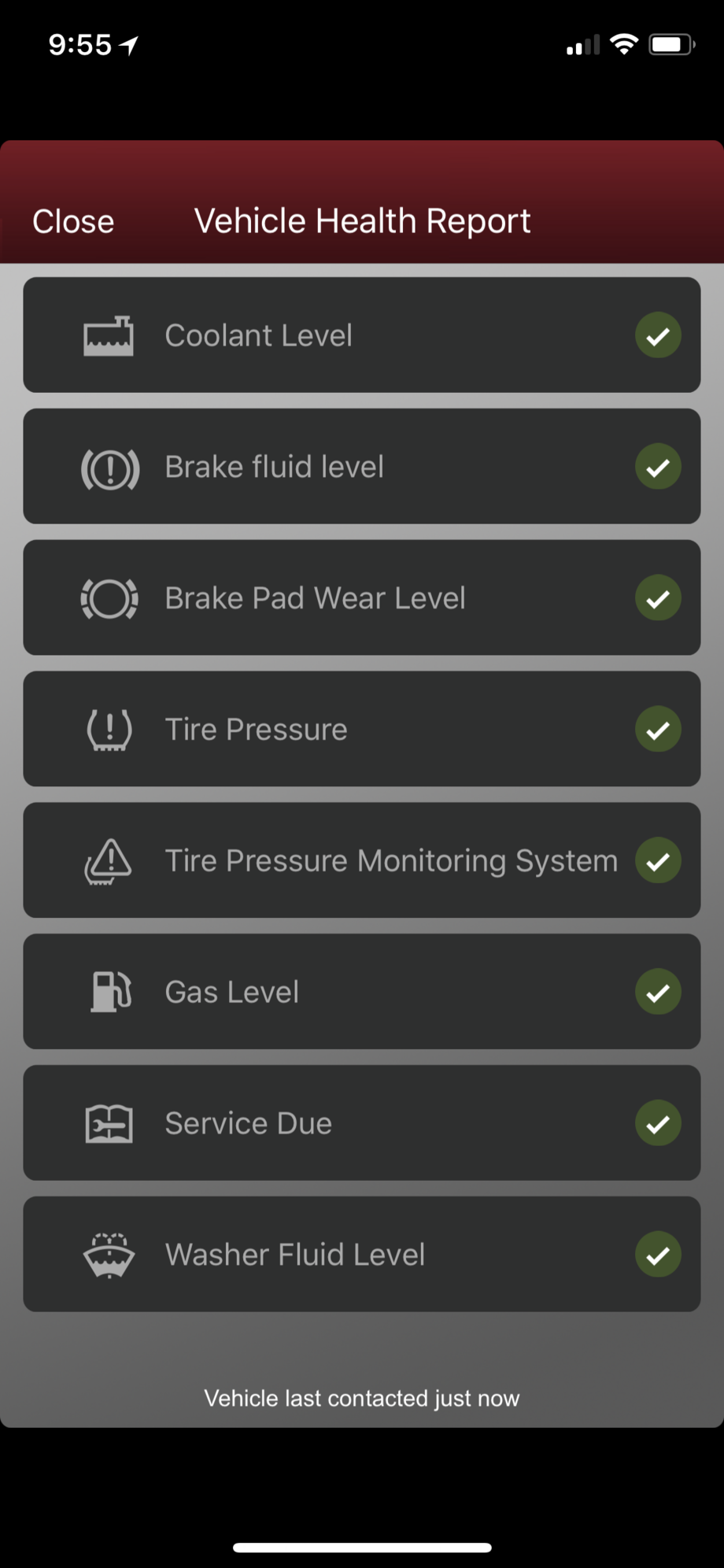This screenshot has width=724, height=1568.
Task: Open the Coolant Level row
Action: (361, 335)
